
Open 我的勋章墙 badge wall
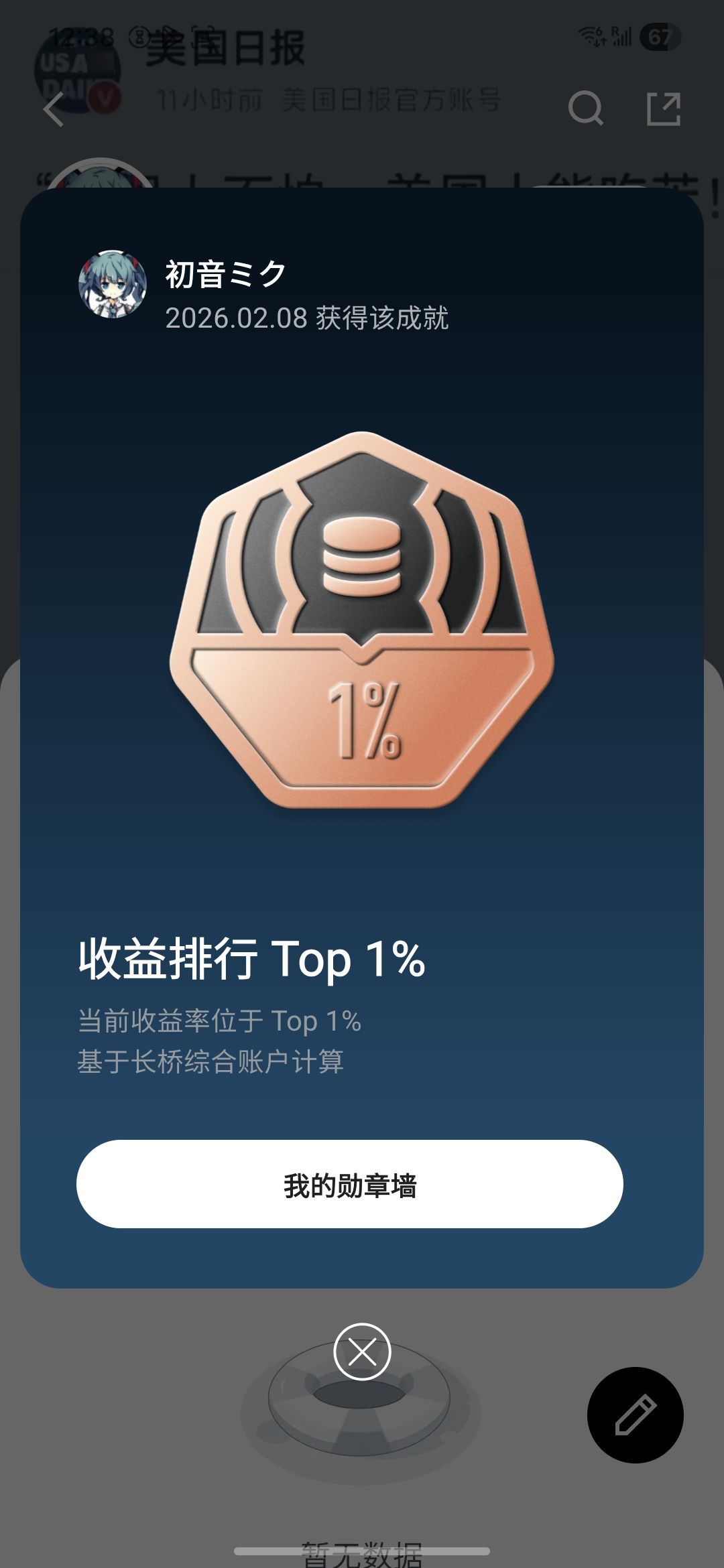click(x=349, y=1185)
